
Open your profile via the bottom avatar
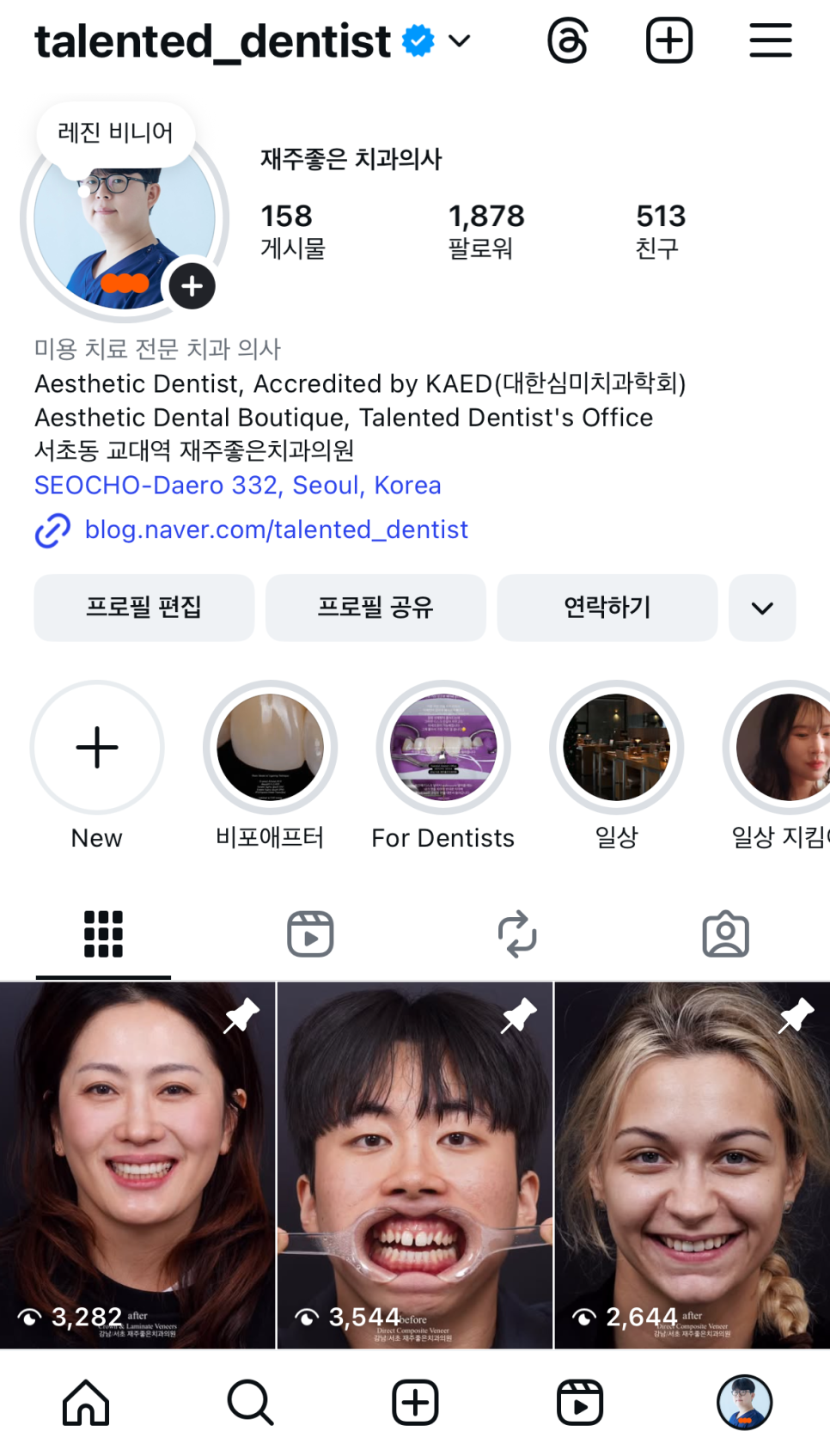point(744,1402)
